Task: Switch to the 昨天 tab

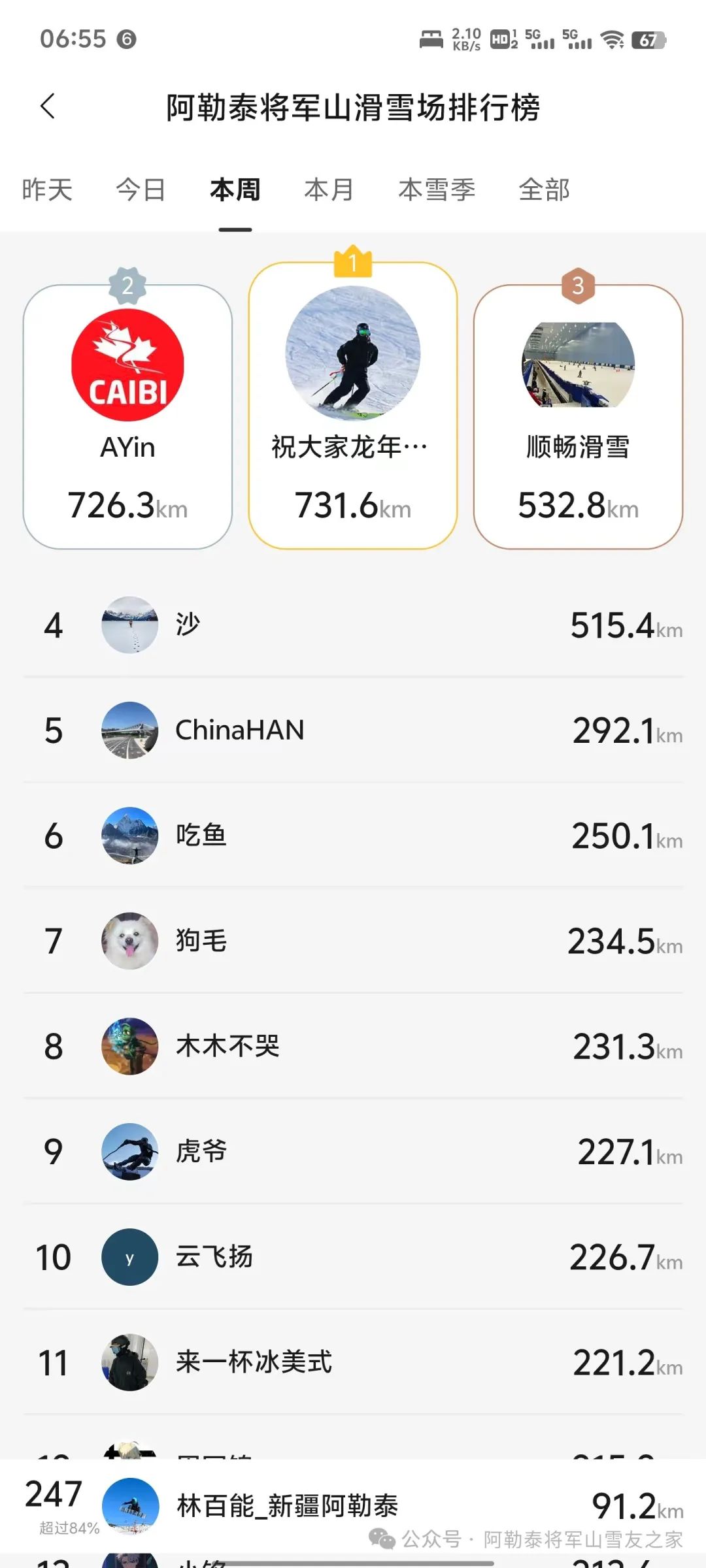Action: pos(47,190)
